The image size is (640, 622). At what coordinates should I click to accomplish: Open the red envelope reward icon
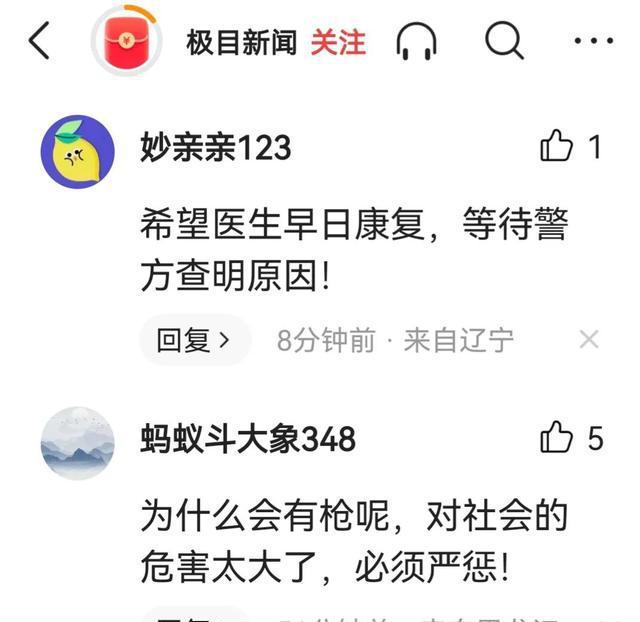pyautogui.click(x=127, y=41)
